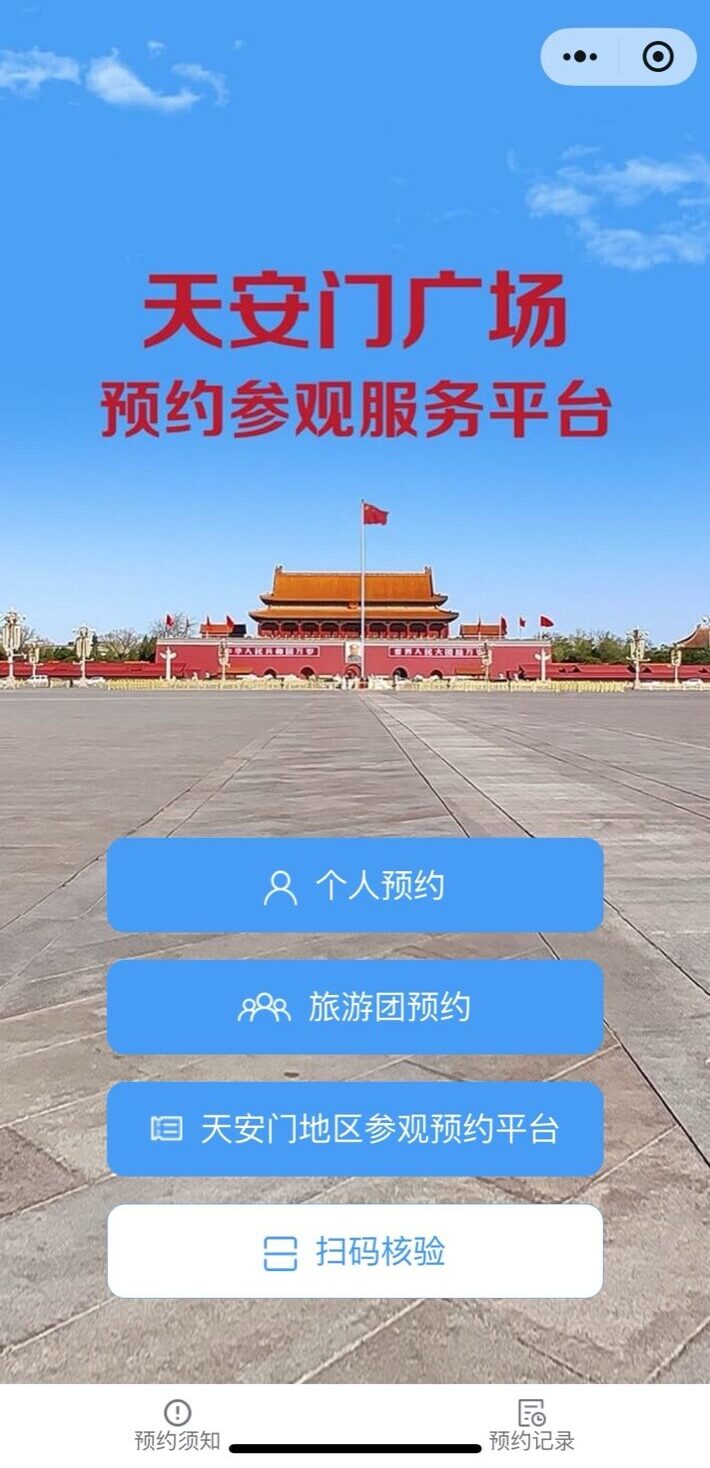Choose 旅游团预约 tour group reservation
This screenshot has width=710, height=1468.
coord(355,1007)
